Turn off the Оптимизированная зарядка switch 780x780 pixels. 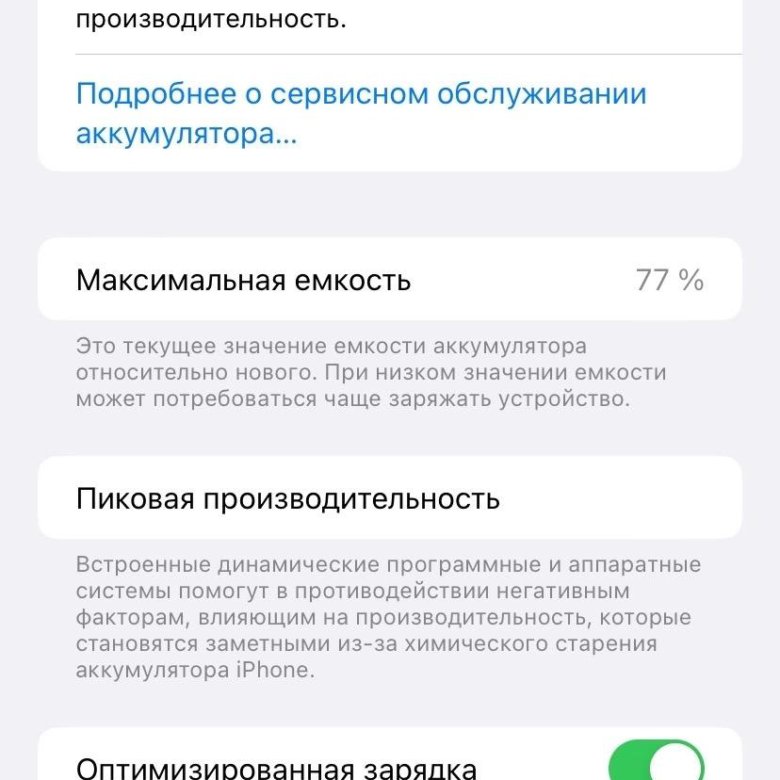[x=655, y=762]
